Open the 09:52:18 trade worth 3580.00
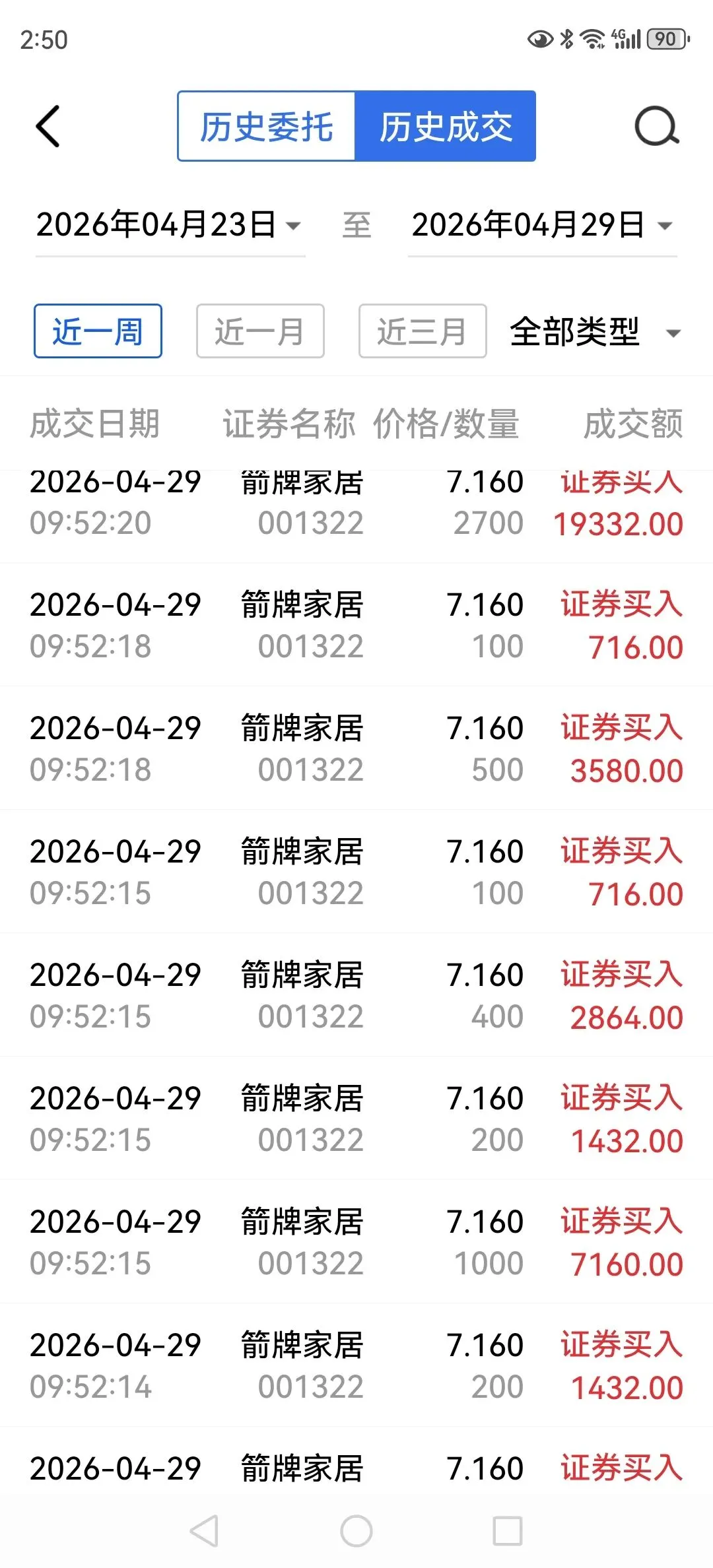 click(x=356, y=748)
